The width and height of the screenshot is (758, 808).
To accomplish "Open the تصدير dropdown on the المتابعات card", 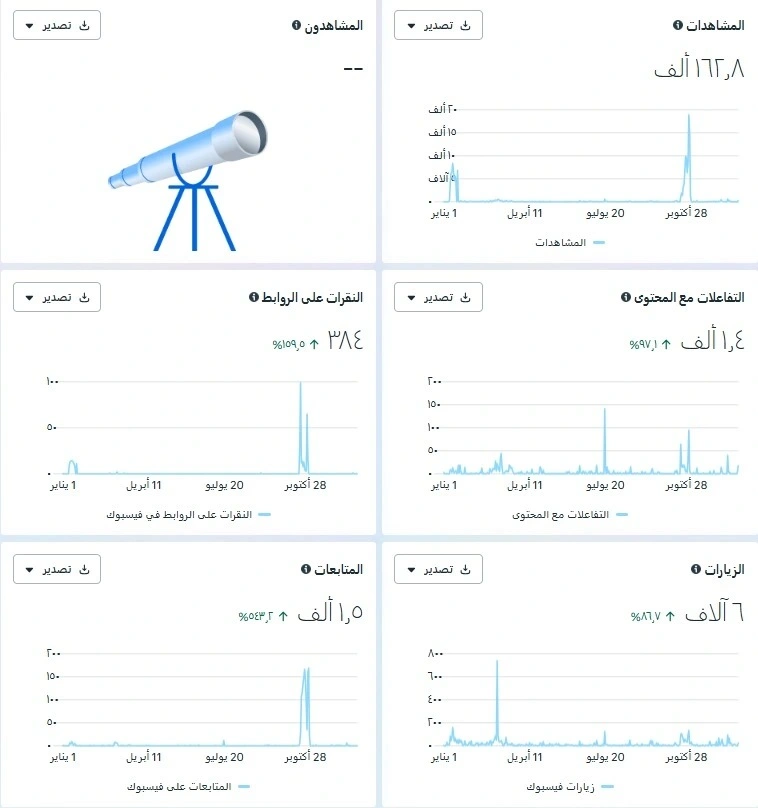I will pyautogui.click(x=56, y=569).
